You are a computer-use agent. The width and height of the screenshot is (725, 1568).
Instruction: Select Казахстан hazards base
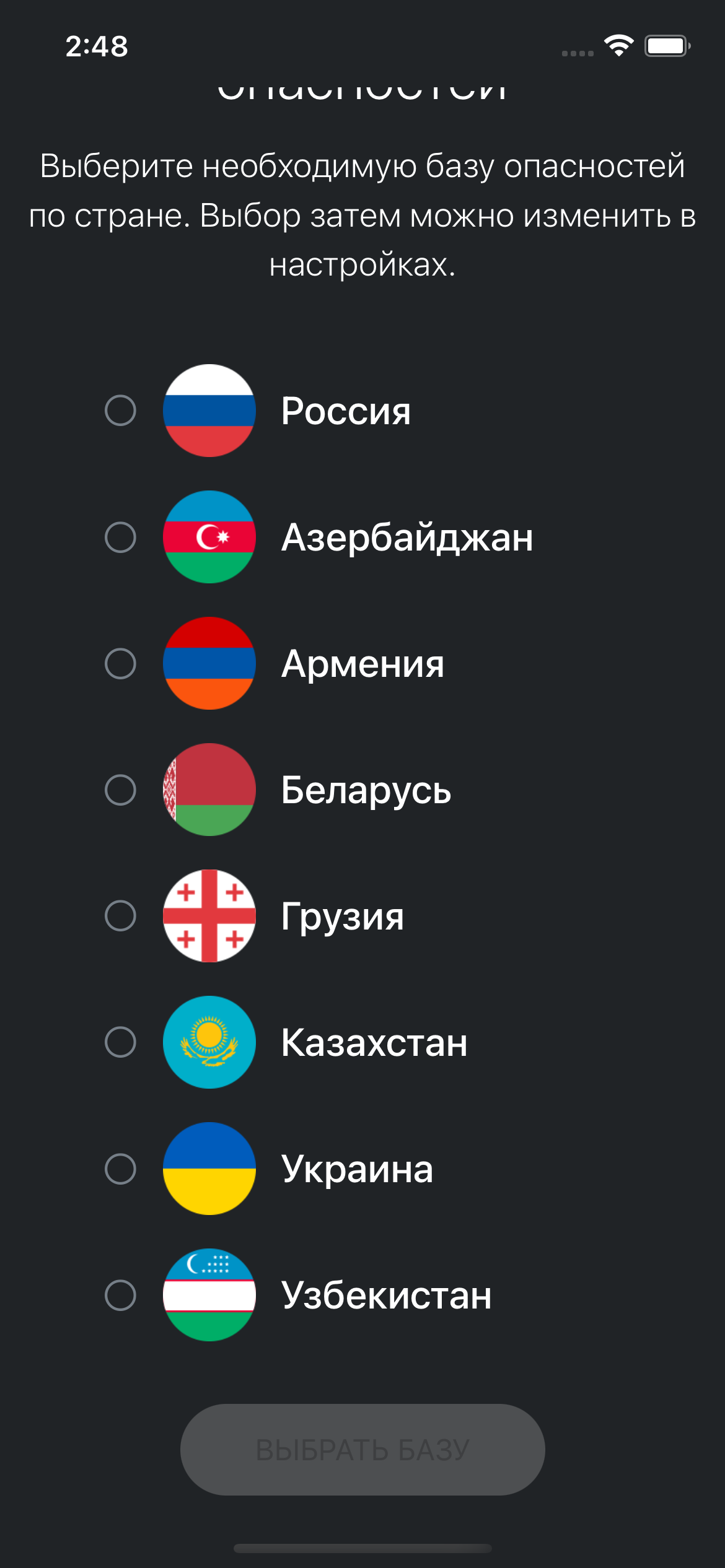coord(120,1042)
